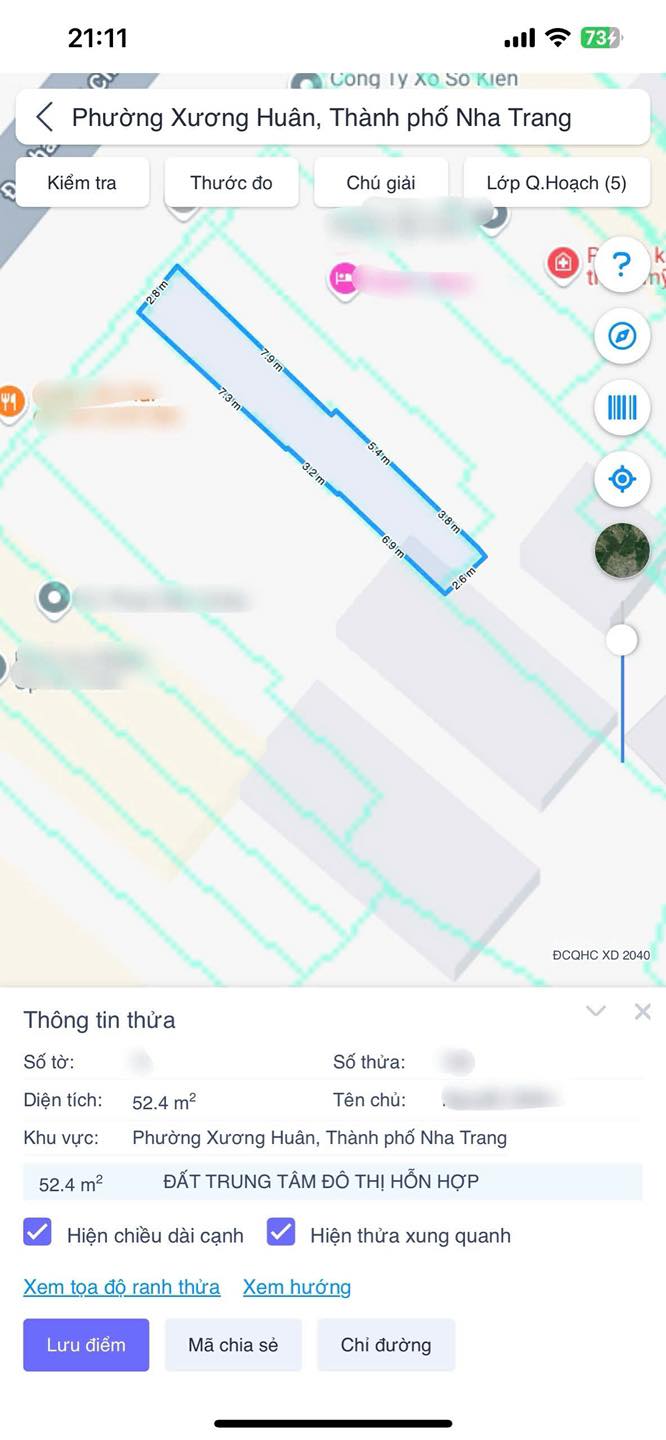Image resolution: width=666 pixels, height=1440 pixels.
Task: Center map on my current location
Action: 622,479
